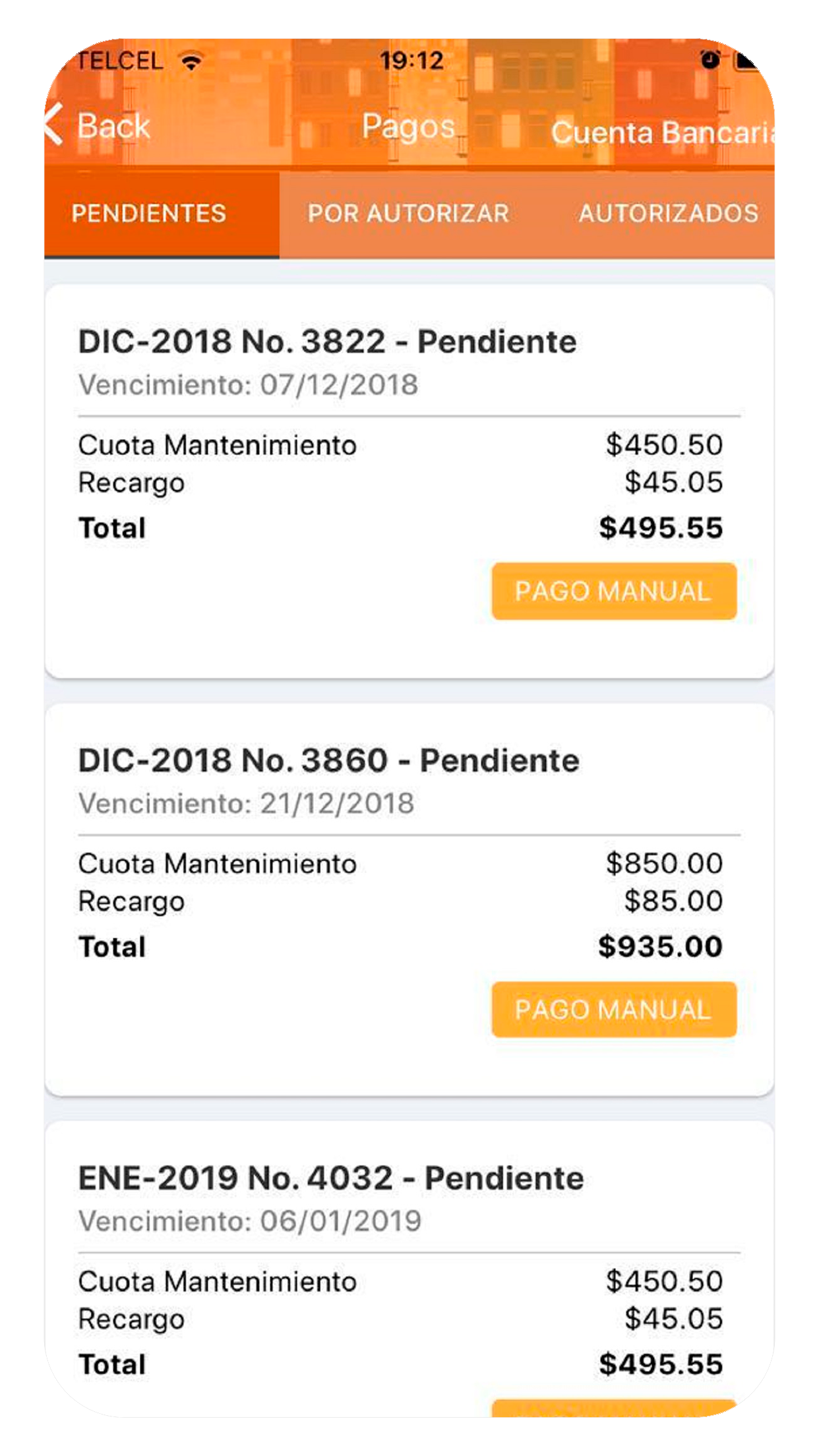This screenshot has height=1456, width=819.
Task: Open the ENE-2019 No. 4032 payment card
Action: pos(409,1268)
